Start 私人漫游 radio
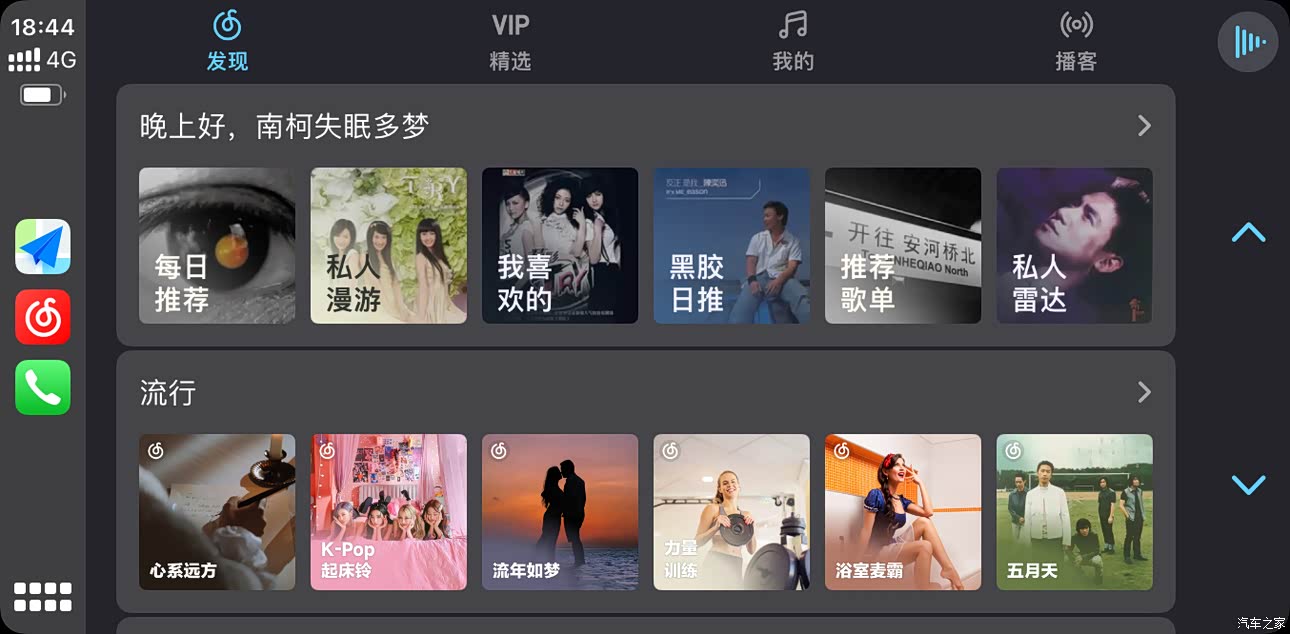The width and height of the screenshot is (1290, 634). pyautogui.click(x=389, y=246)
